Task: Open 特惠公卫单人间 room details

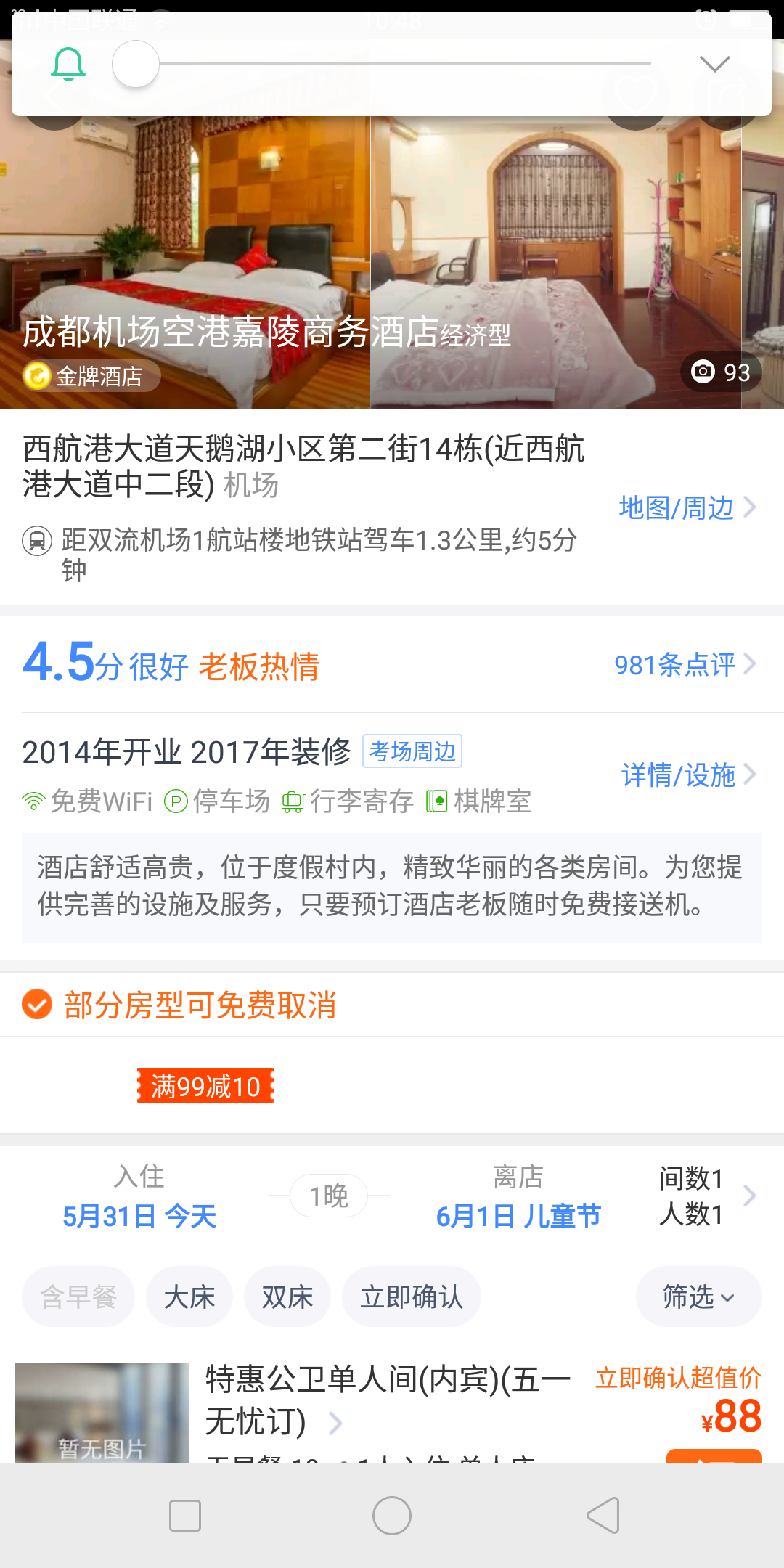Action: coord(388,1400)
